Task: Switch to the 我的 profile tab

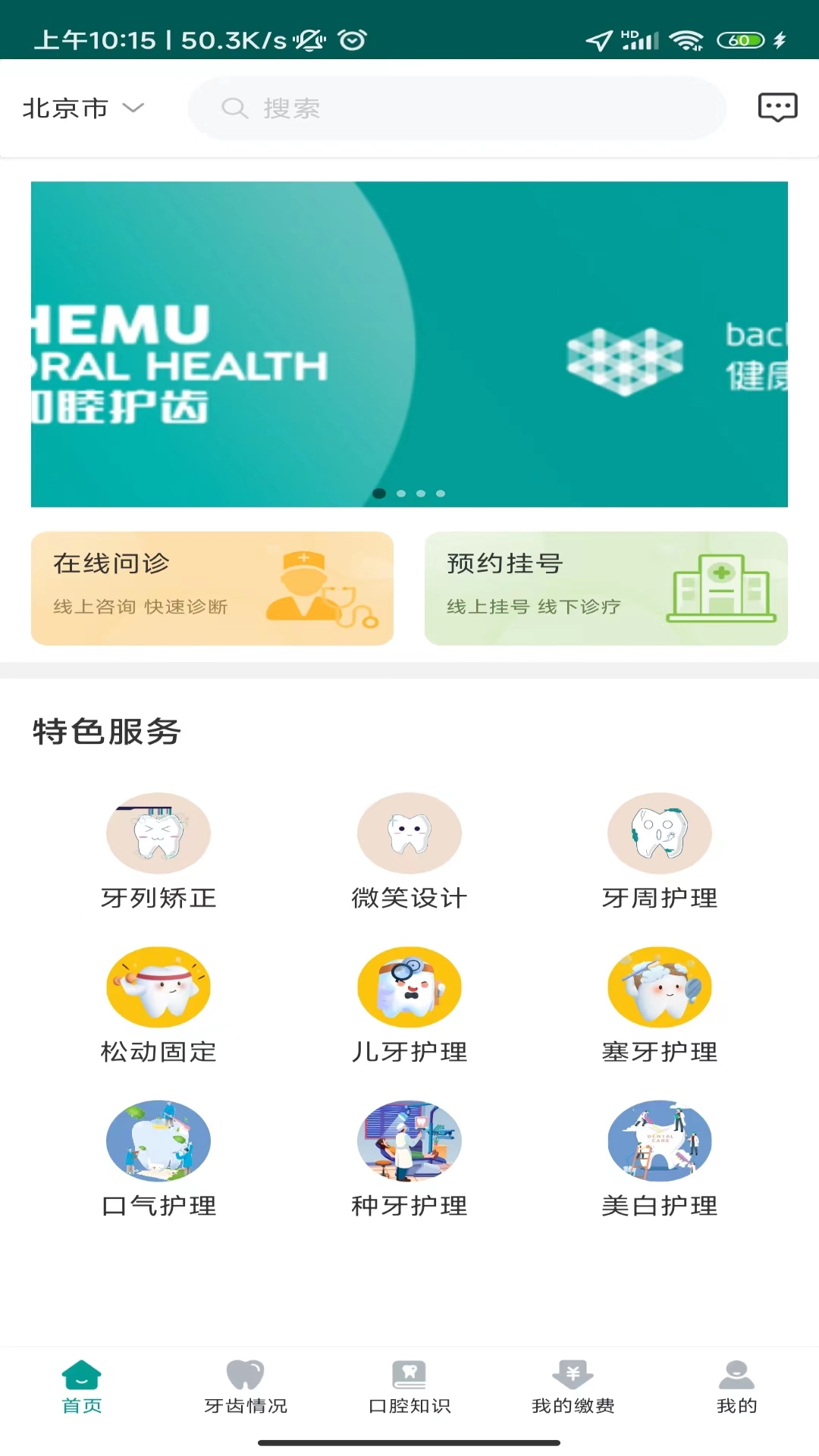Action: tap(736, 1387)
